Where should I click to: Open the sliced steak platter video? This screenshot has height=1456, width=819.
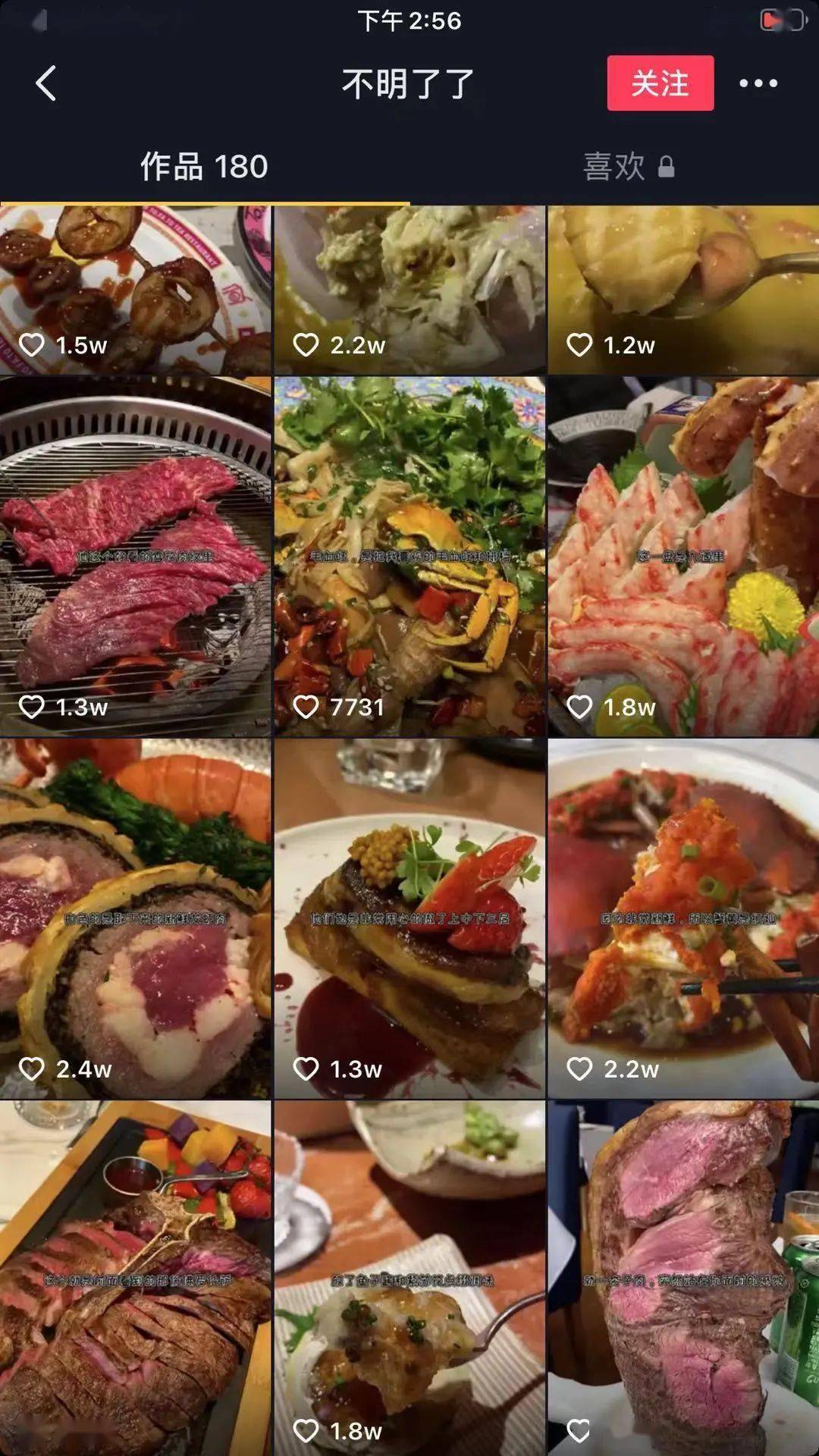pos(135,1279)
